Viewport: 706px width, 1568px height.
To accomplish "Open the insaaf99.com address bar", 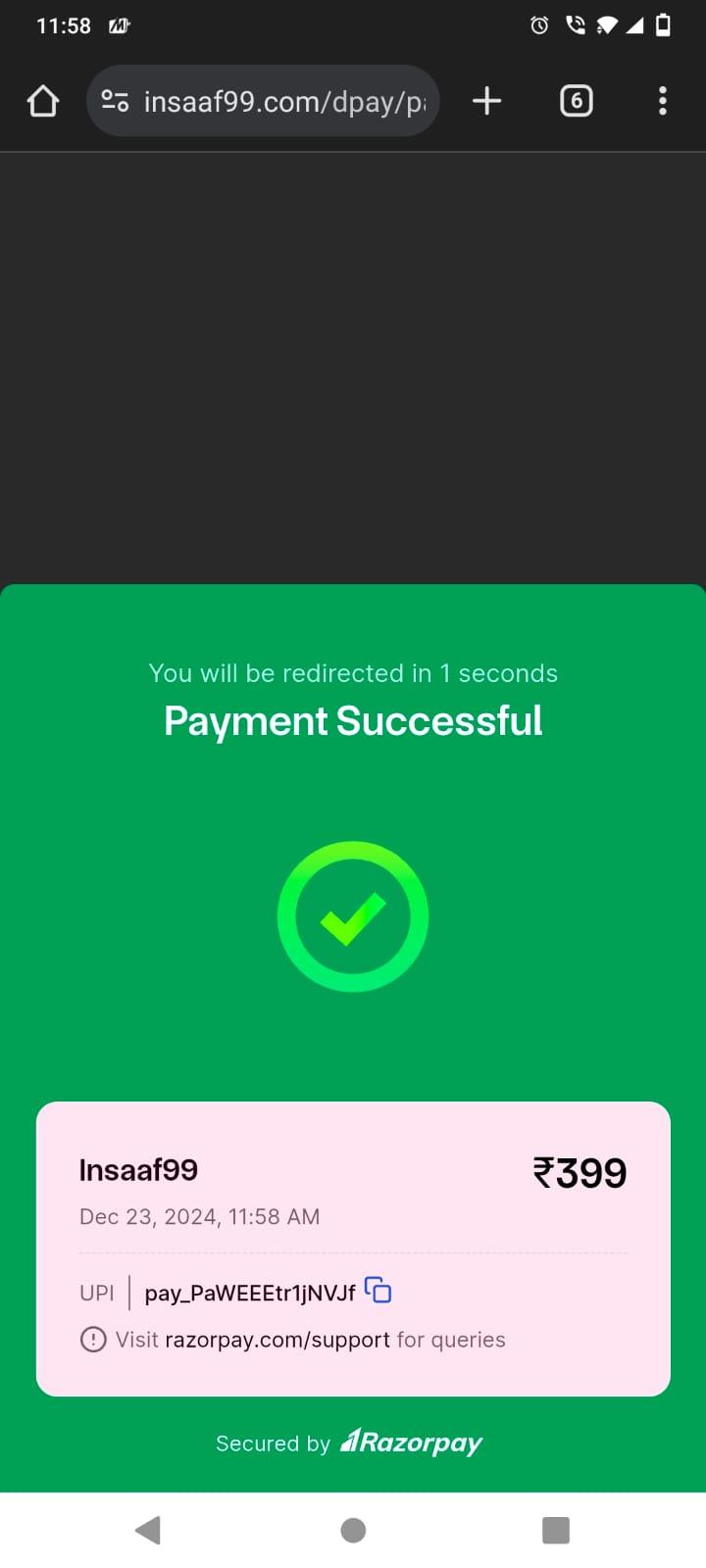I will (x=263, y=101).
